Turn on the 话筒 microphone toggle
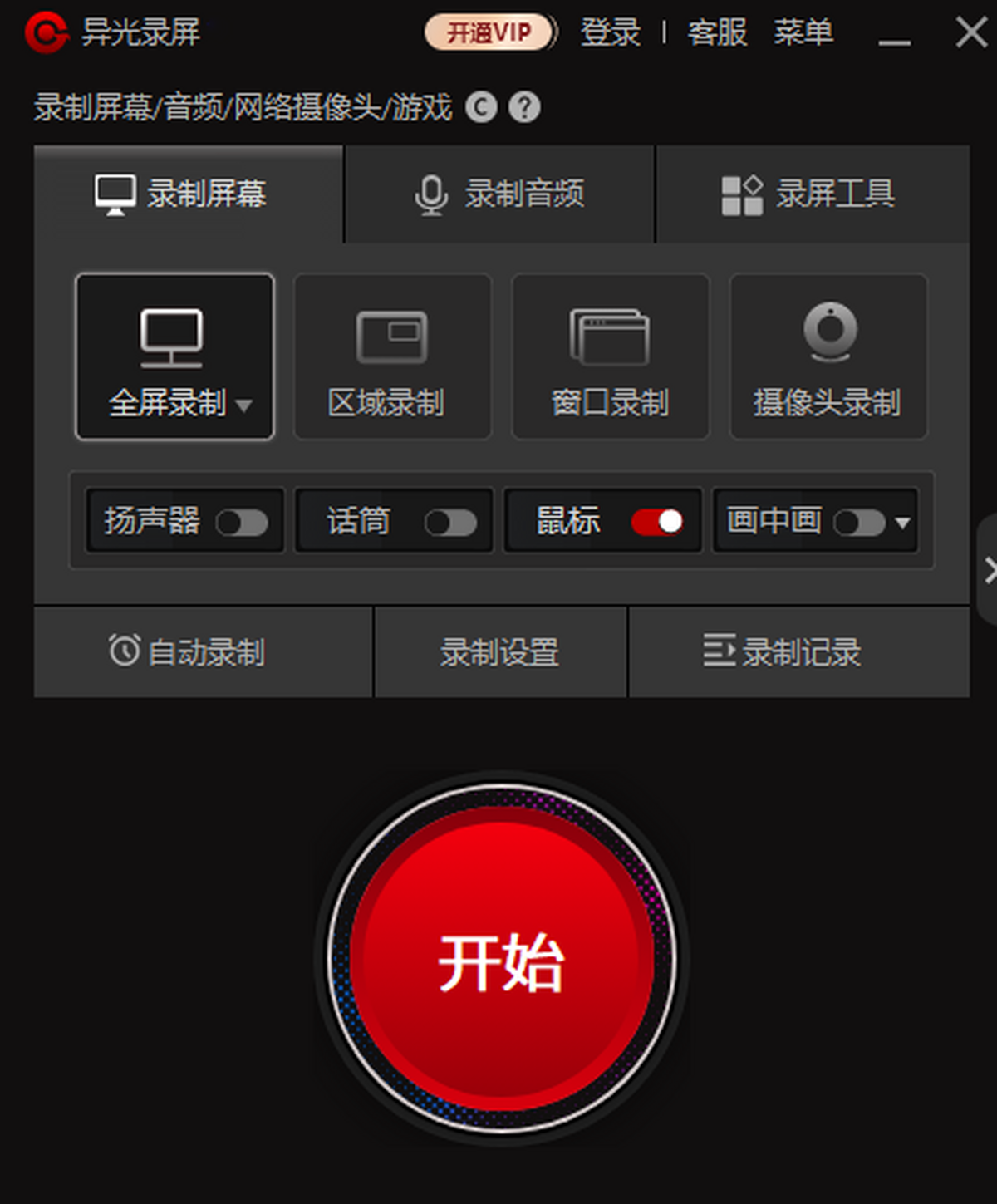This screenshot has width=997, height=1204. [450, 522]
